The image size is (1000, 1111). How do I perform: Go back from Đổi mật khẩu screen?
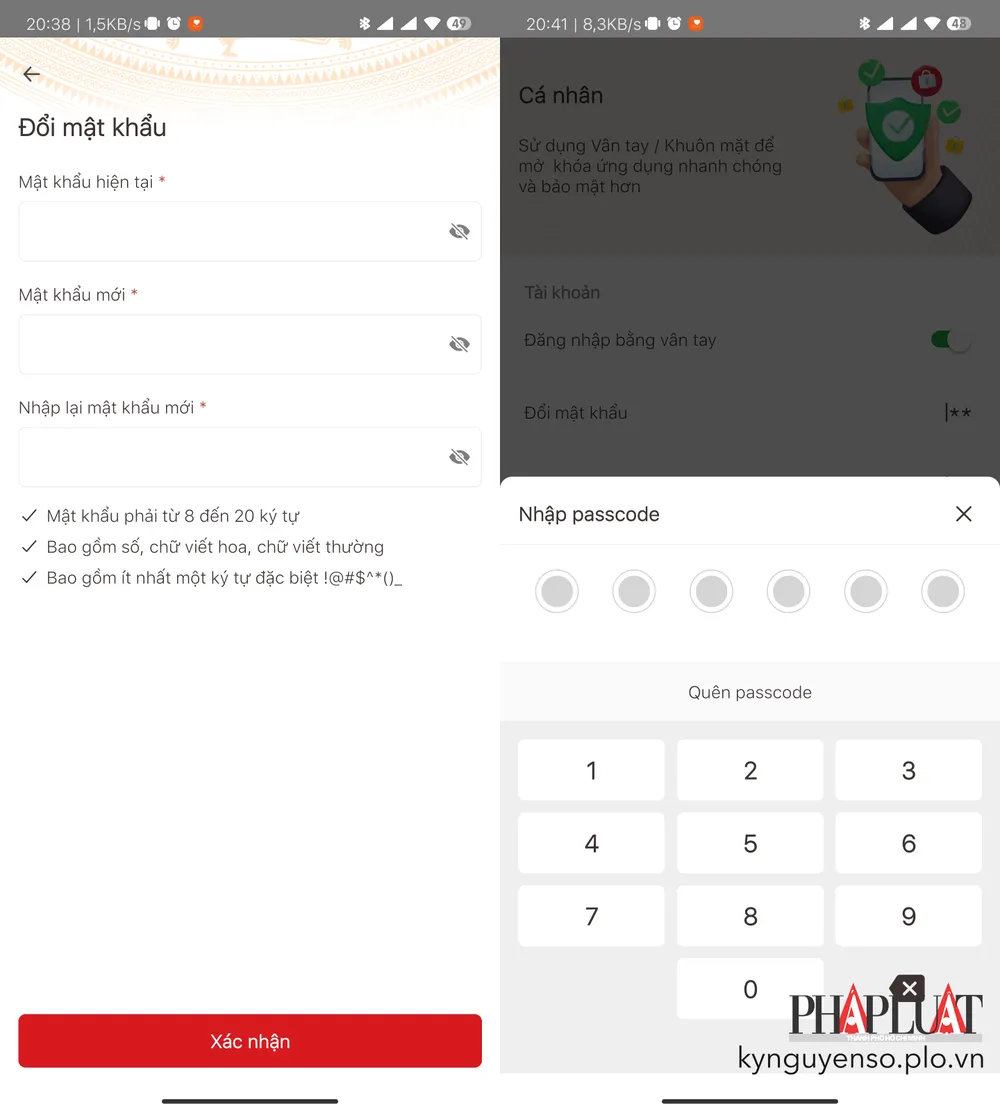pos(31,74)
